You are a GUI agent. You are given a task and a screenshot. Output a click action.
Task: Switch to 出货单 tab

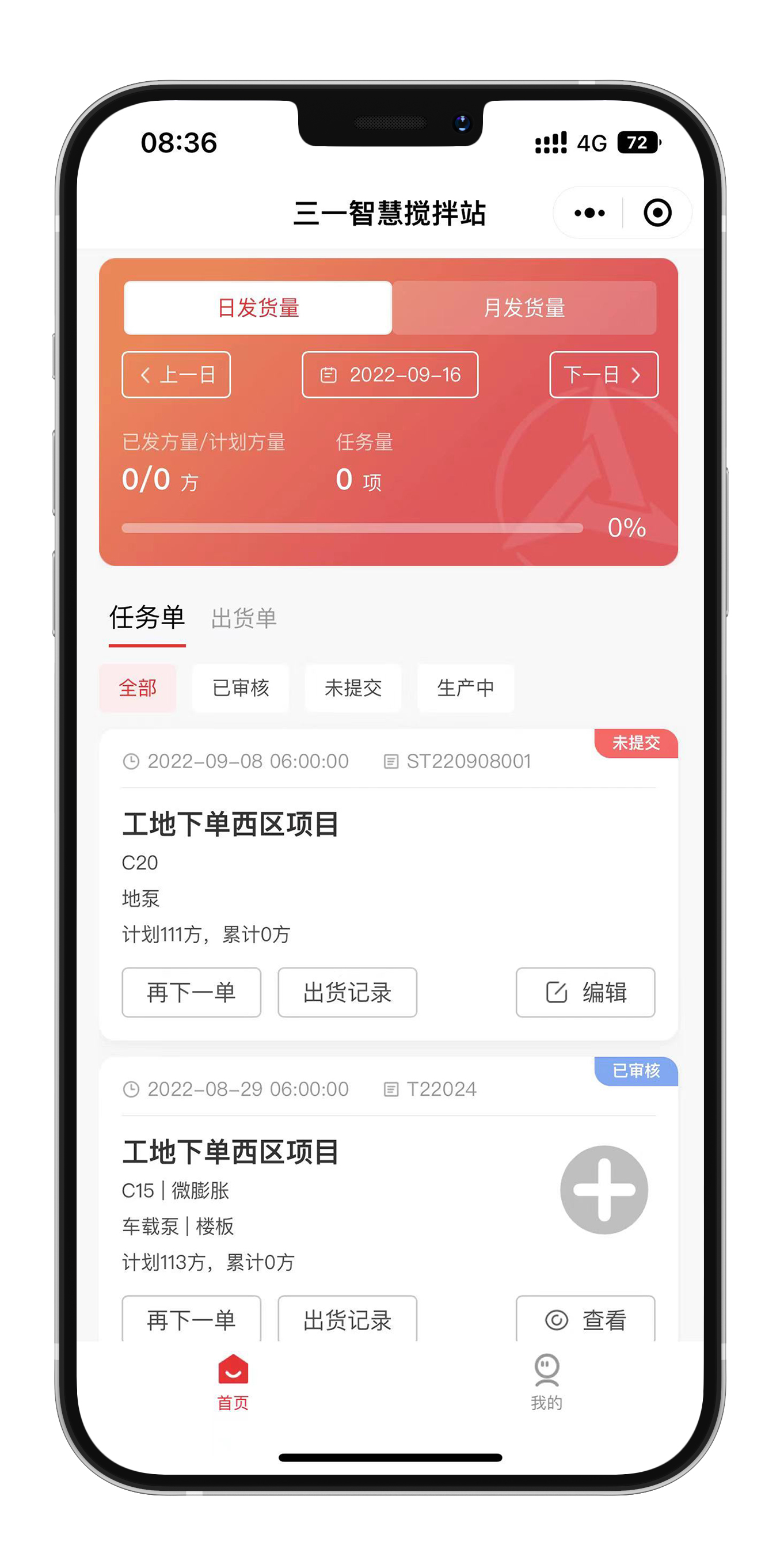(x=243, y=618)
